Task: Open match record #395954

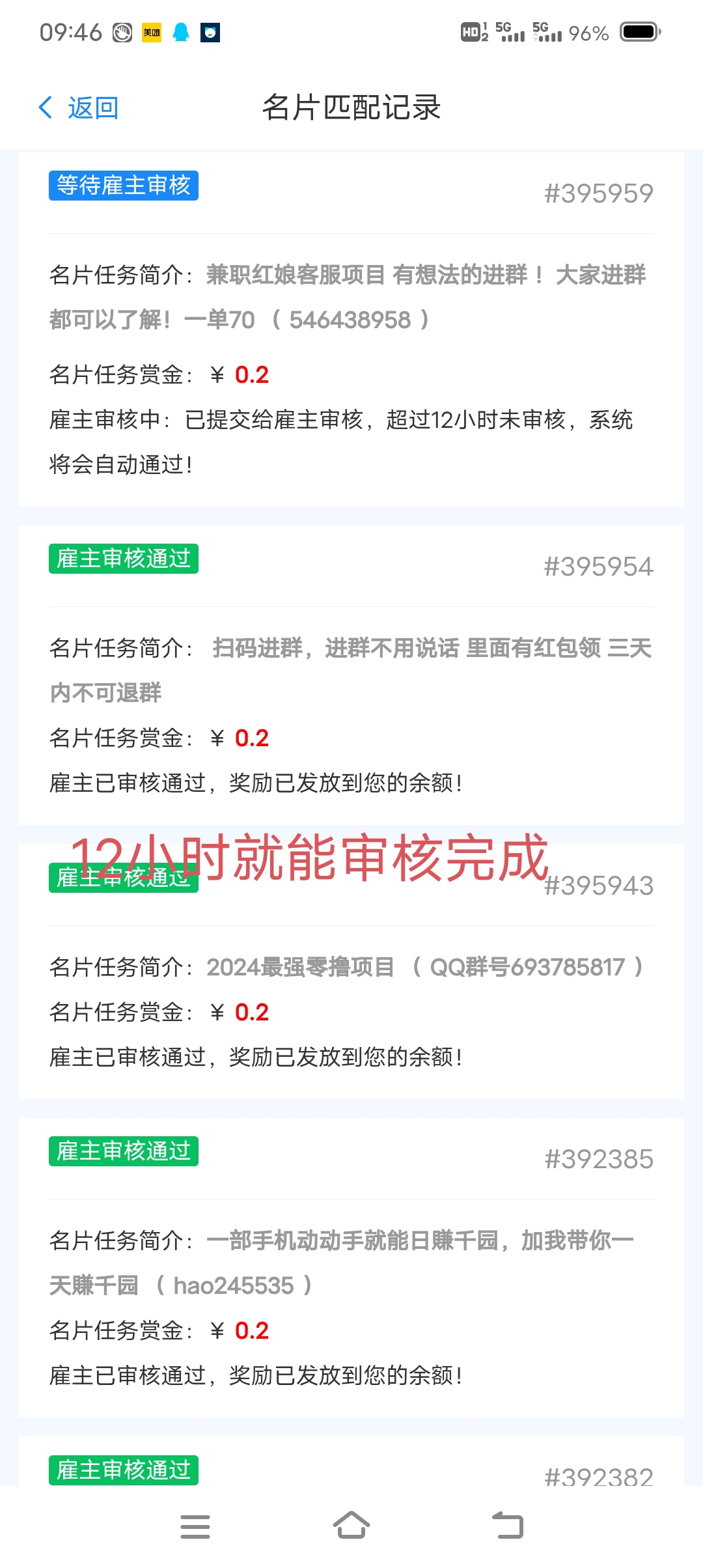Action: pos(351,675)
